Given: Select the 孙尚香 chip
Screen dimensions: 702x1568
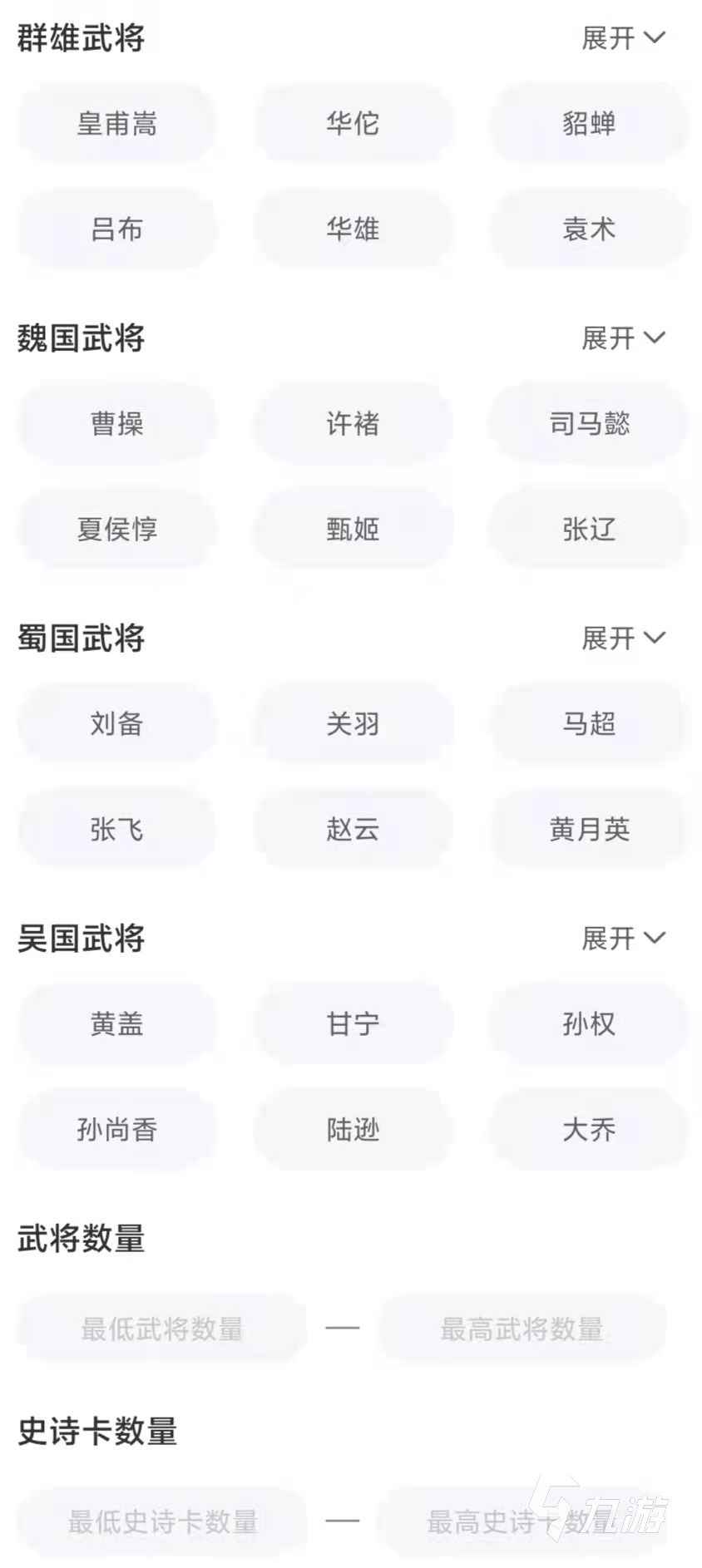Looking at the screenshot, I should click(117, 1129).
